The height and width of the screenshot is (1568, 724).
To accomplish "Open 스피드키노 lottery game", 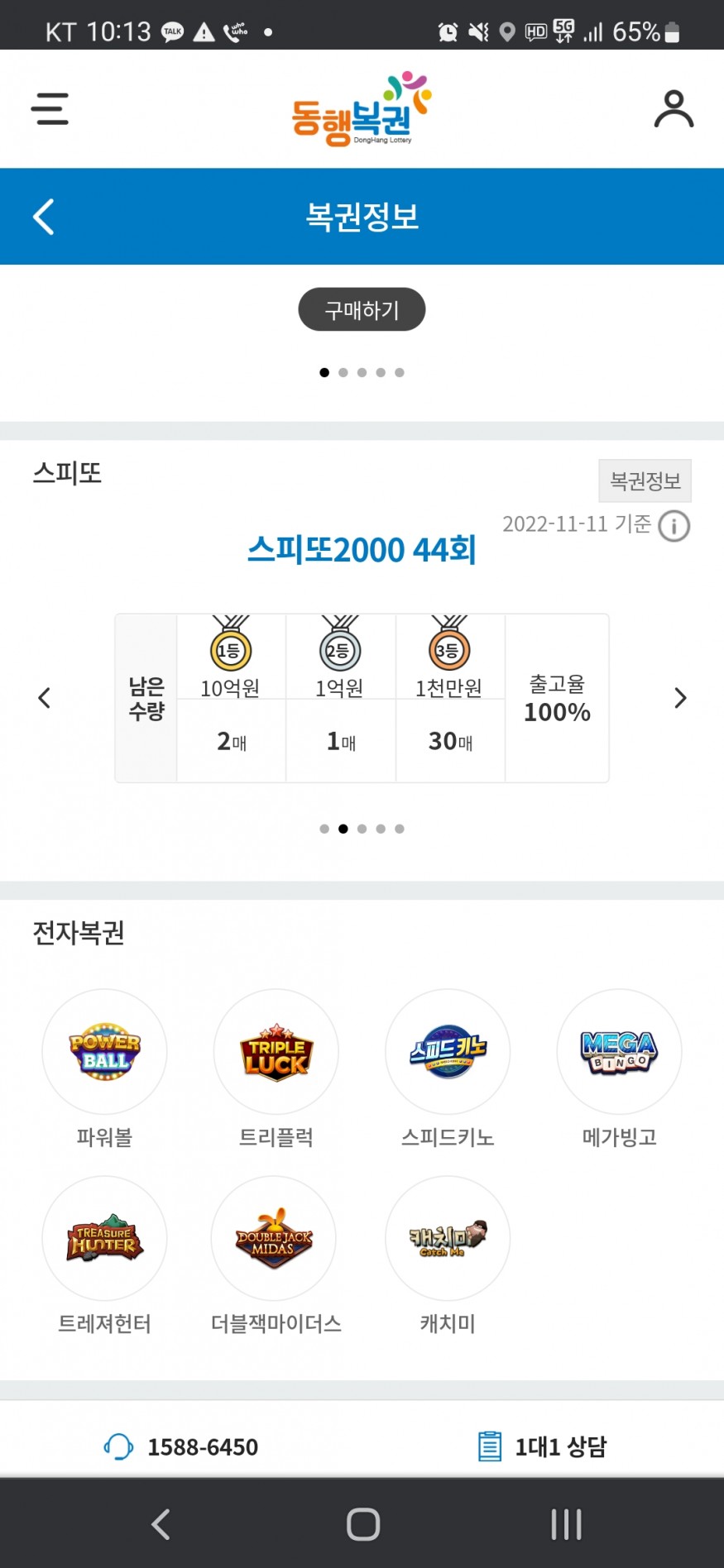I will 448,1052.
